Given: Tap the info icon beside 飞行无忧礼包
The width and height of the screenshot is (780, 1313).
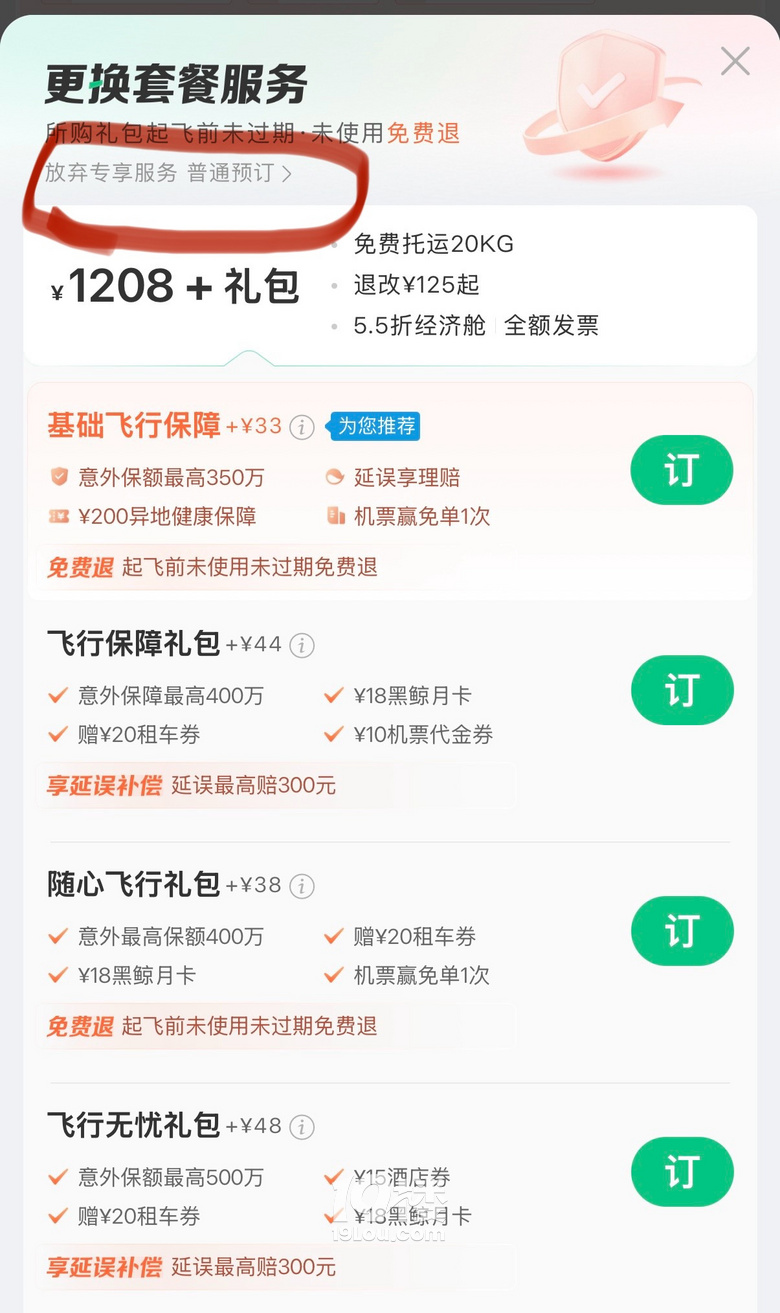Looking at the screenshot, I should 302,1127.
